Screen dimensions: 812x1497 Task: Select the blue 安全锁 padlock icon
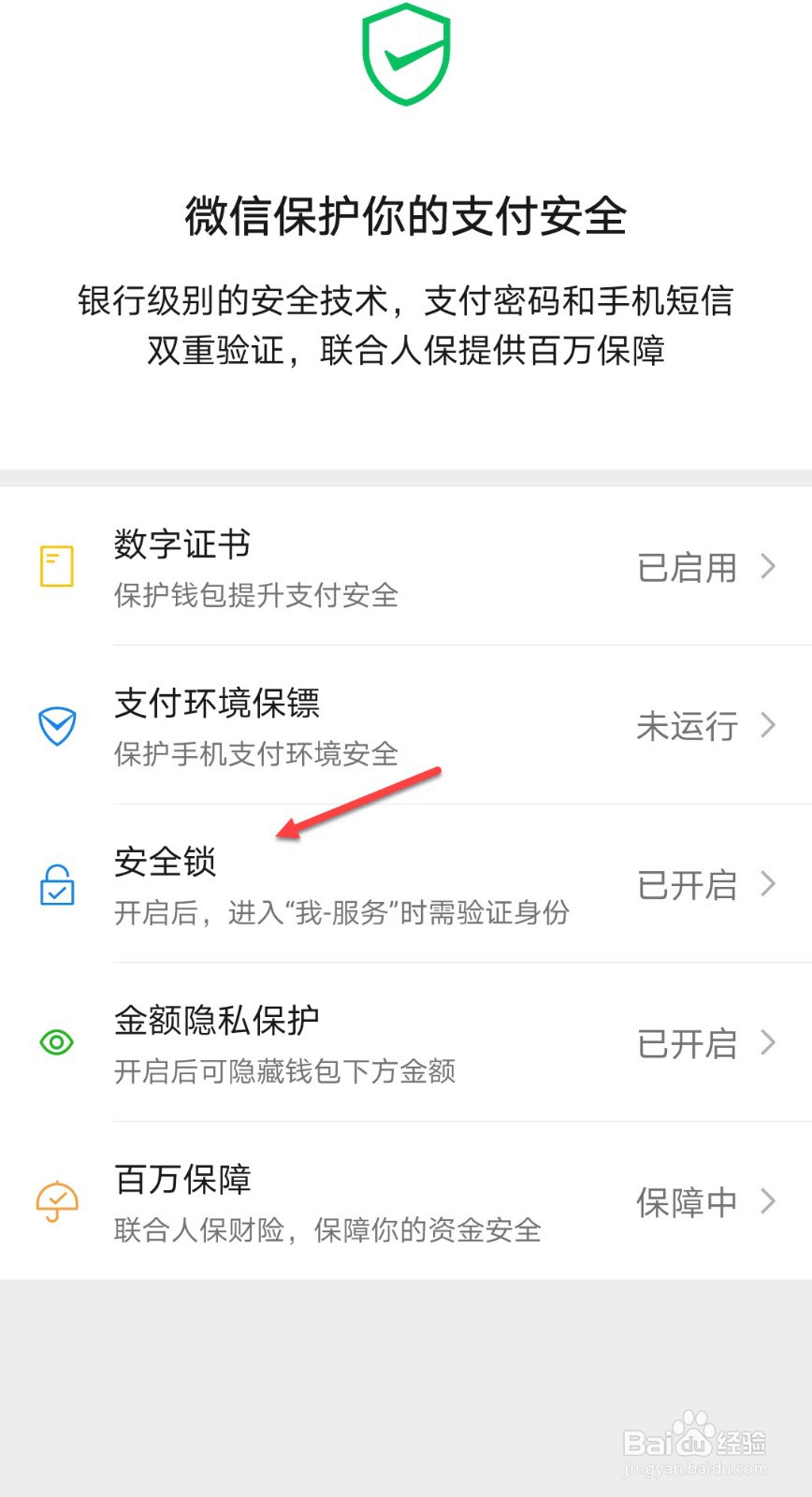tap(56, 885)
